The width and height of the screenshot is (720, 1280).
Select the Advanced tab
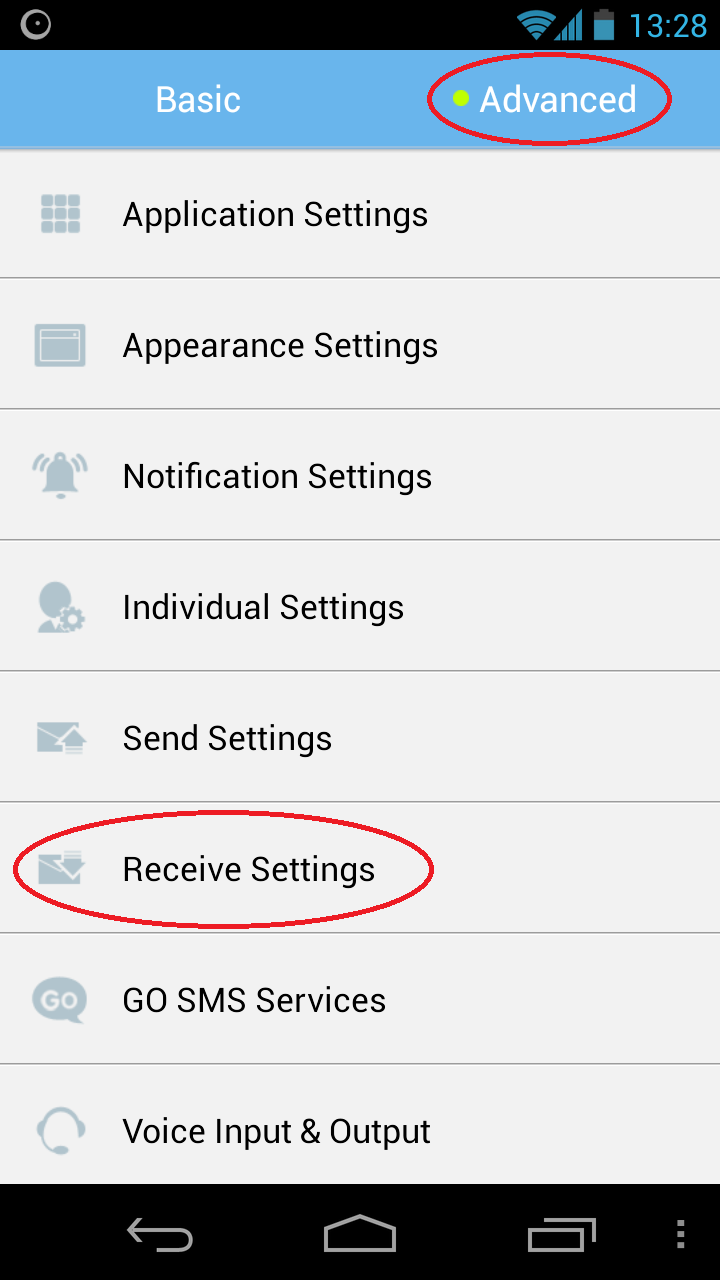[547, 99]
